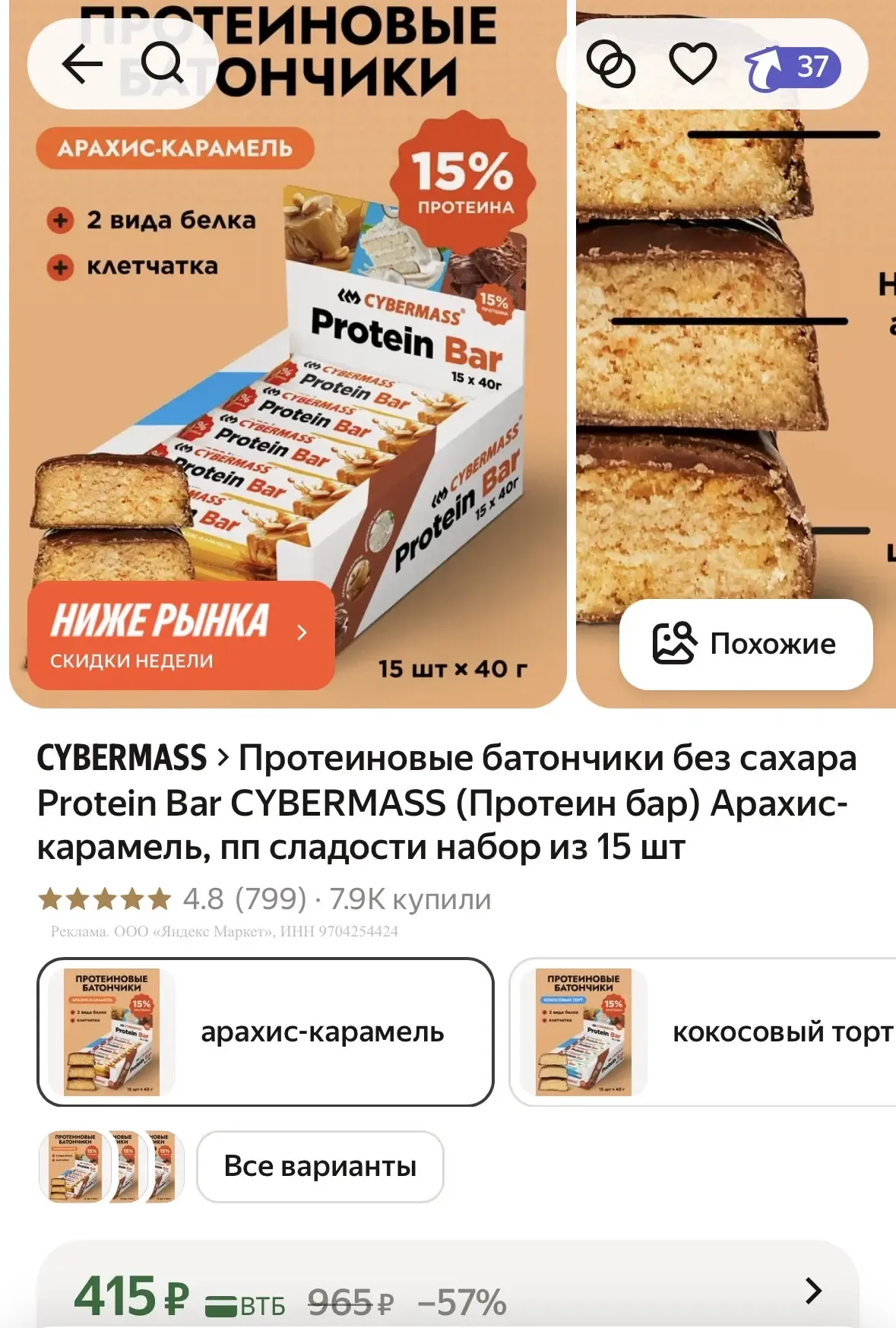Screen dimensions: 896x1328
Task: Share product via arrow with 37
Action: pos(794,67)
